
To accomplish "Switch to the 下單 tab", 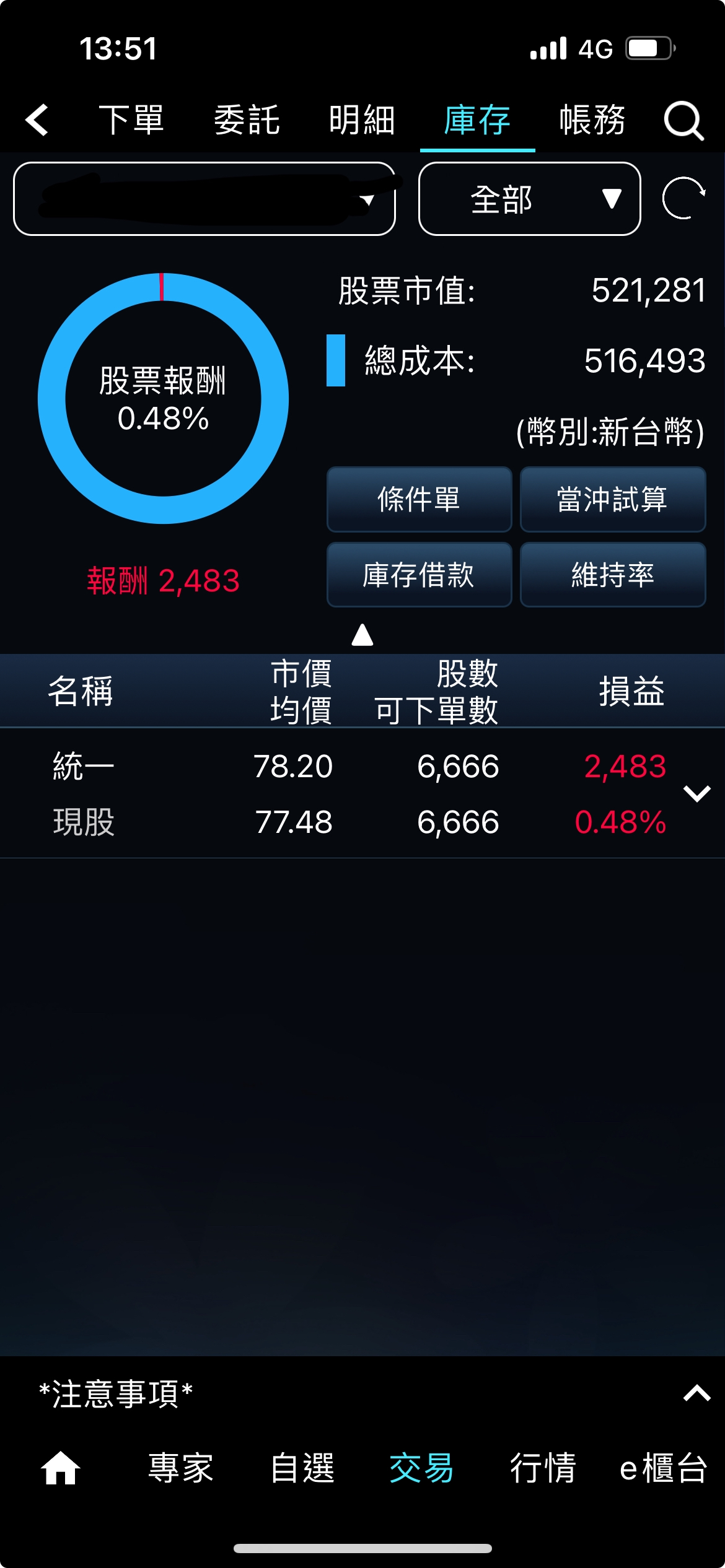I will coord(131,120).
